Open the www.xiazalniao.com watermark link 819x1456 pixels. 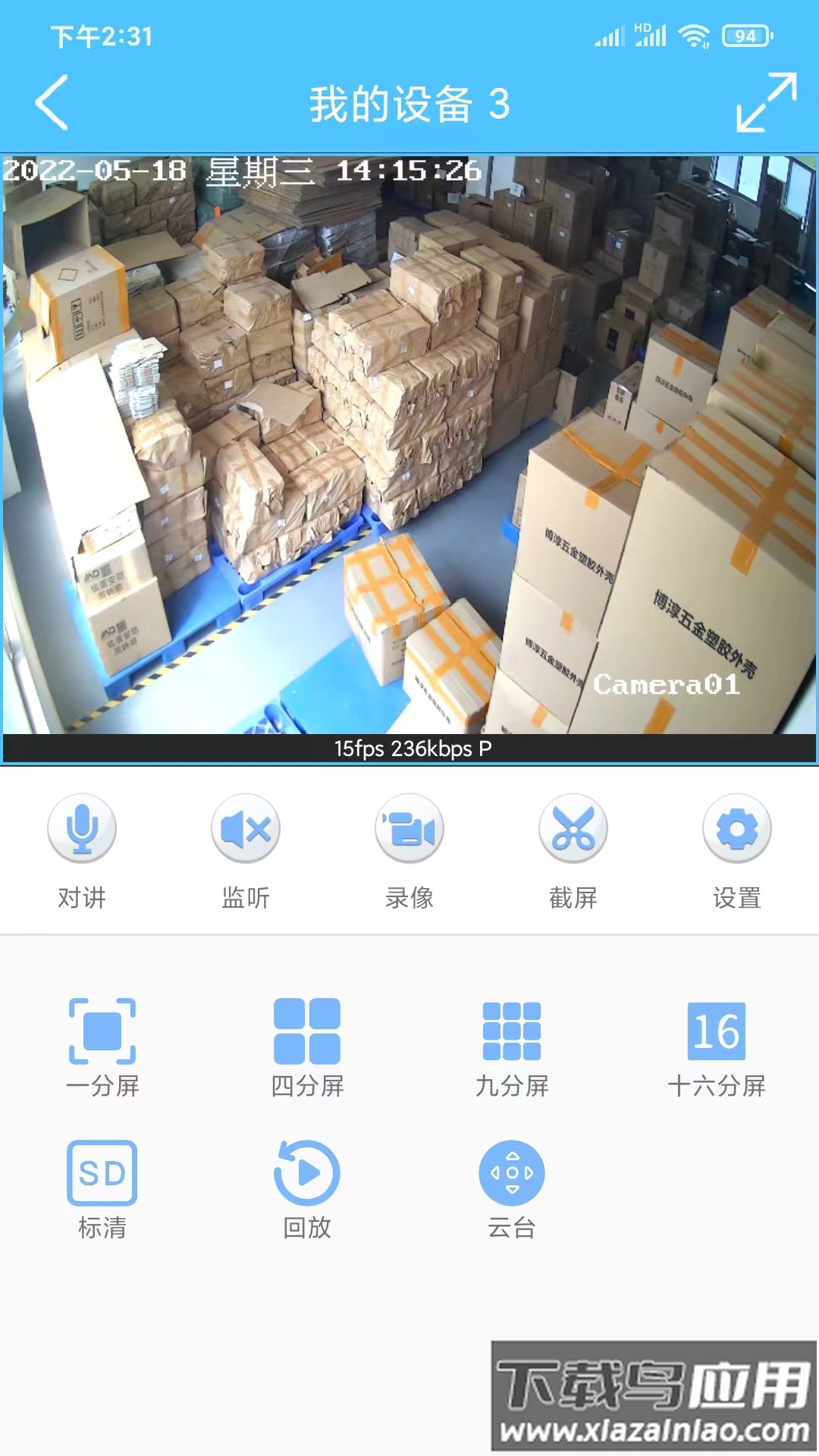(x=654, y=1430)
